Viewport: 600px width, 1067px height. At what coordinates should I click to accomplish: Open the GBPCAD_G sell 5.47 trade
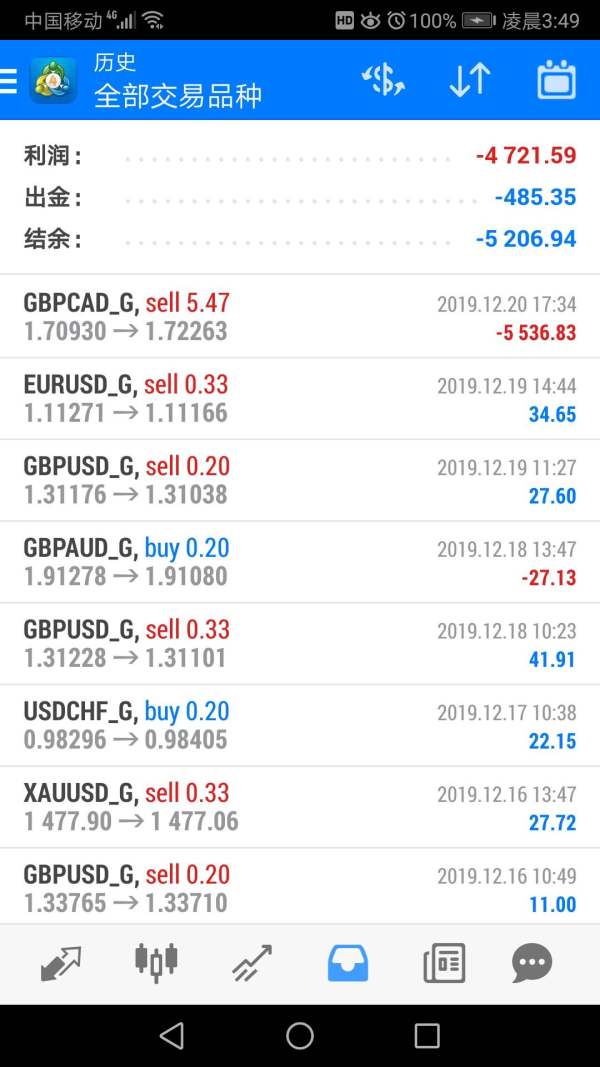pos(300,316)
